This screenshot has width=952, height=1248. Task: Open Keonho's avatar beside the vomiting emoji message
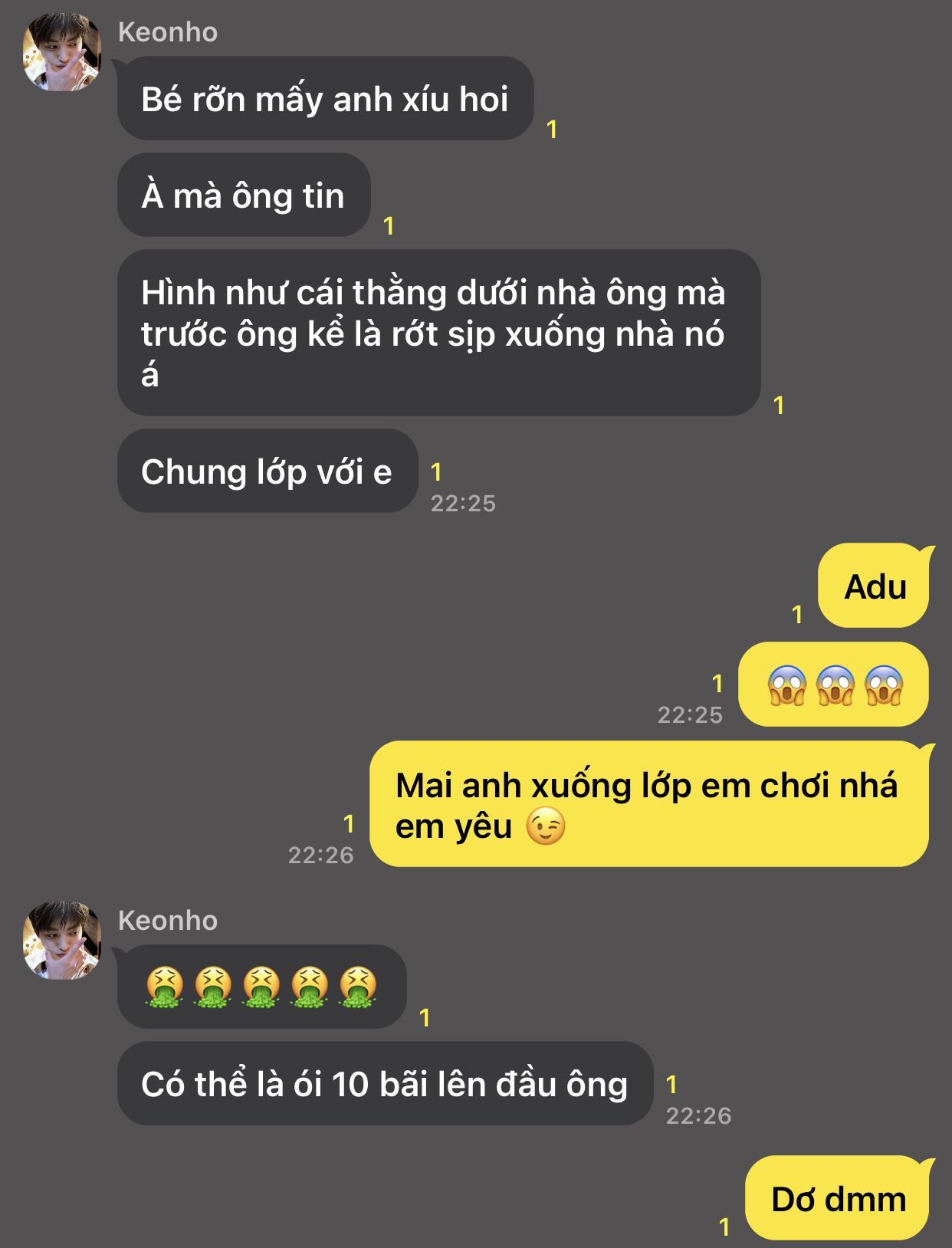point(62,941)
